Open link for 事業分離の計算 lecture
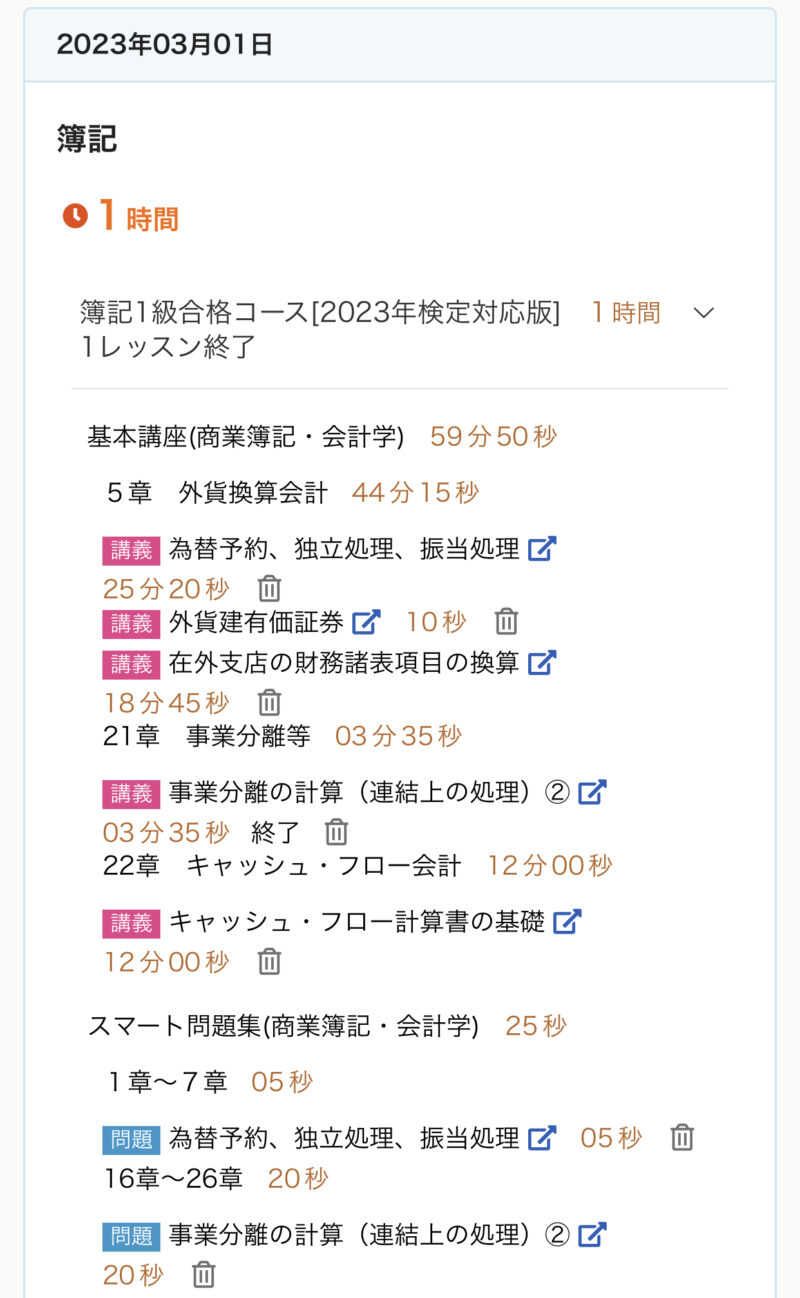Viewport: 800px width, 1298px height. (593, 792)
